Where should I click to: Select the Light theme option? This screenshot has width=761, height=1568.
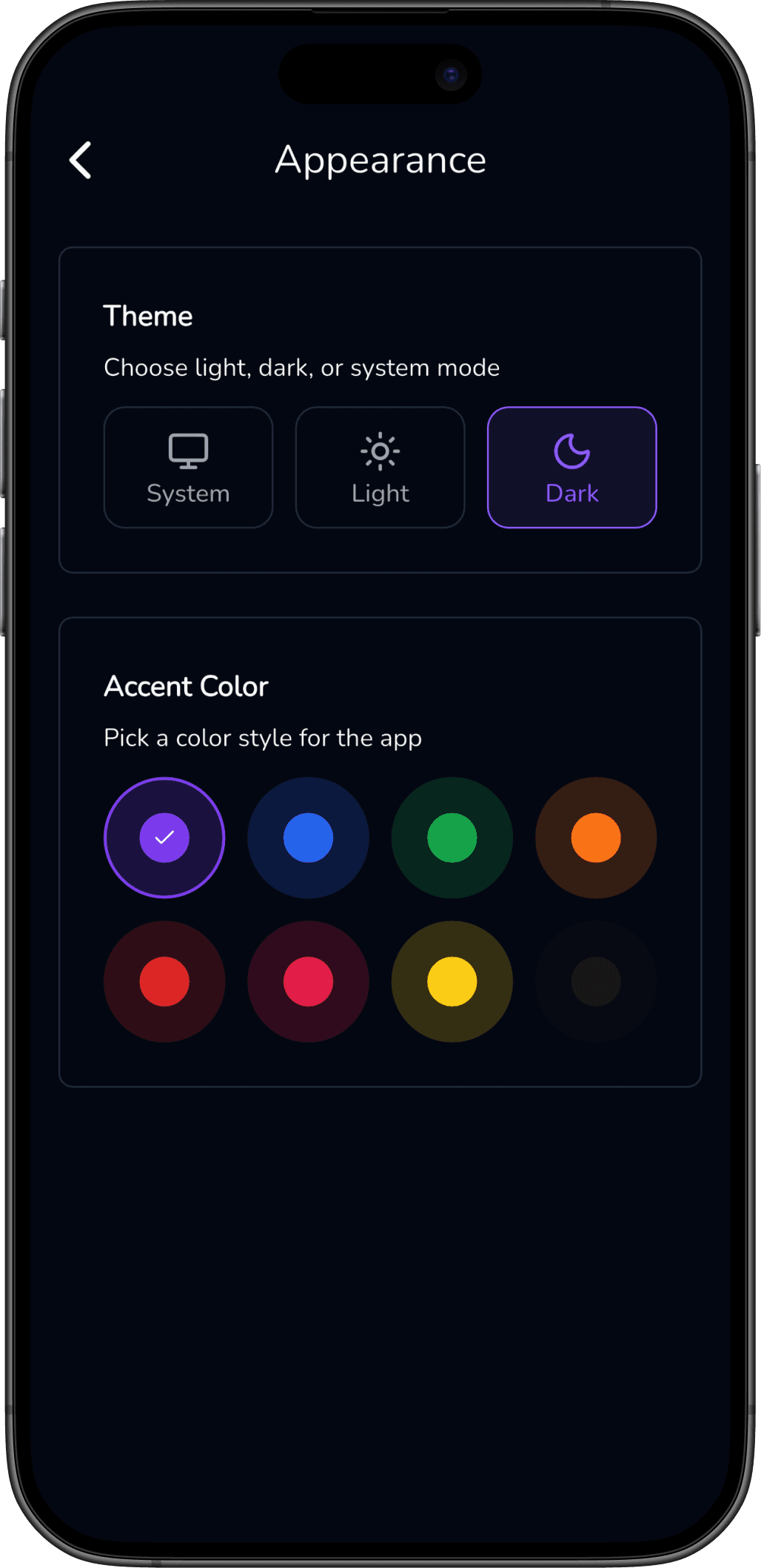pyautogui.click(x=380, y=467)
